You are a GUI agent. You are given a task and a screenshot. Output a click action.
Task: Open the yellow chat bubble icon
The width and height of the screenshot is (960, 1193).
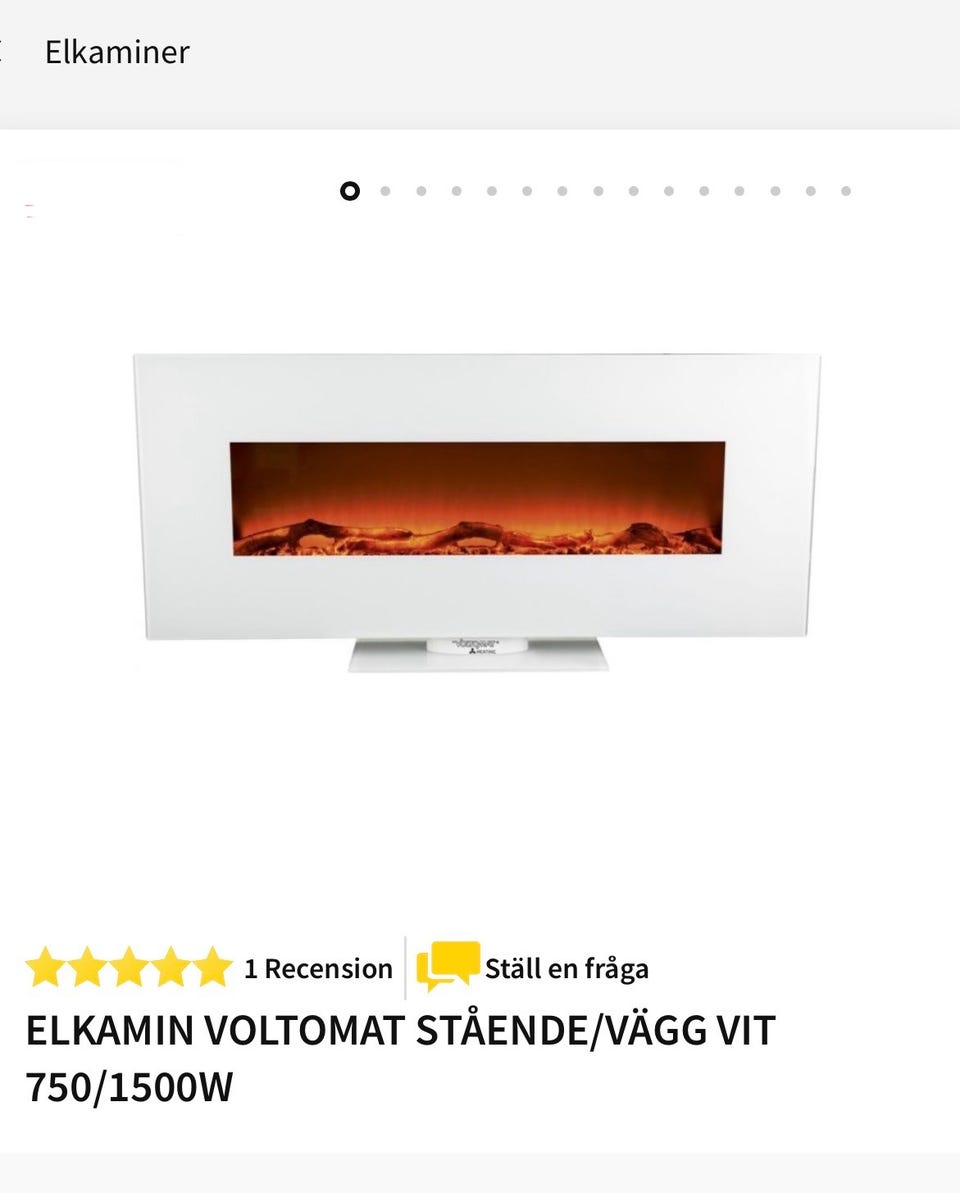446,967
